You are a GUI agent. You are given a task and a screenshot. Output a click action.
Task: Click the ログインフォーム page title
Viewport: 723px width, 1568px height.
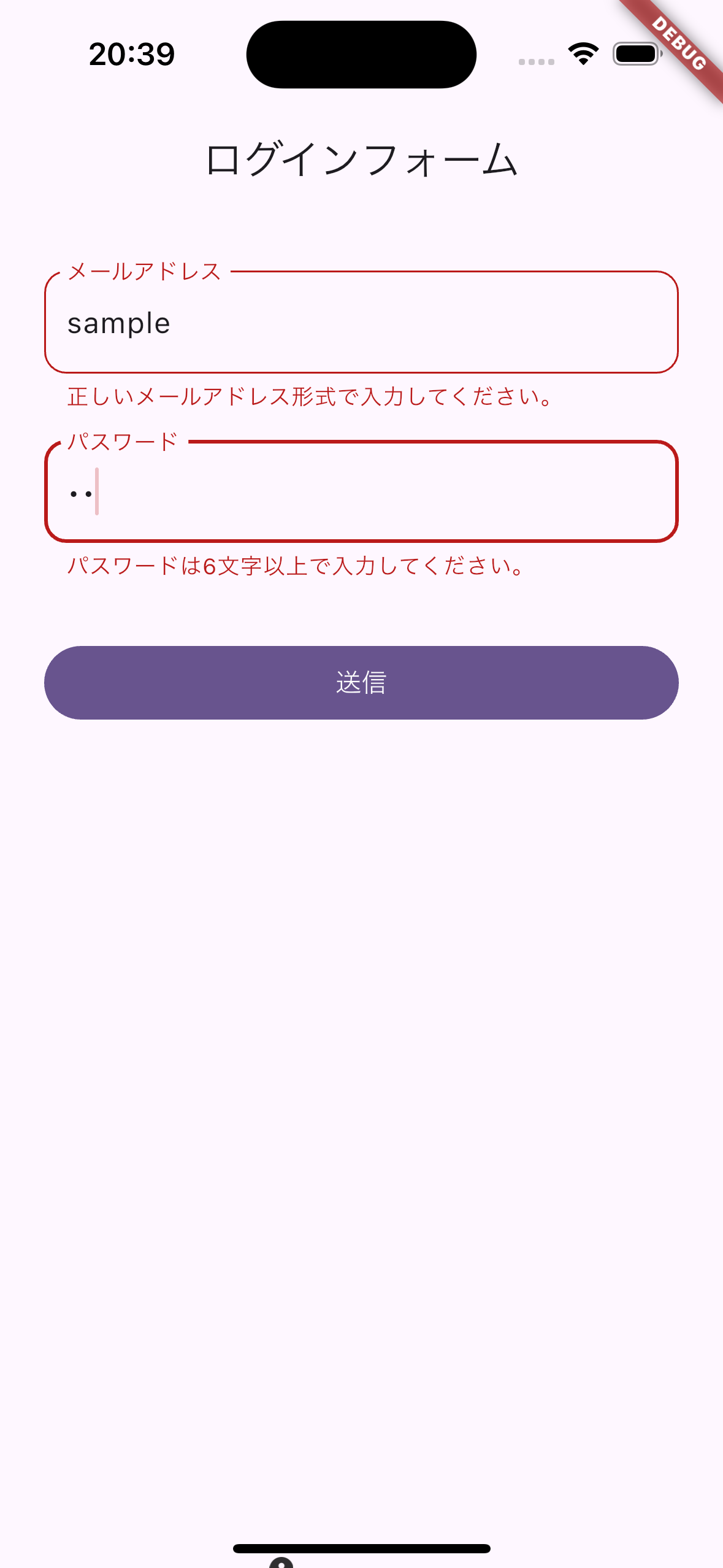click(361, 159)
